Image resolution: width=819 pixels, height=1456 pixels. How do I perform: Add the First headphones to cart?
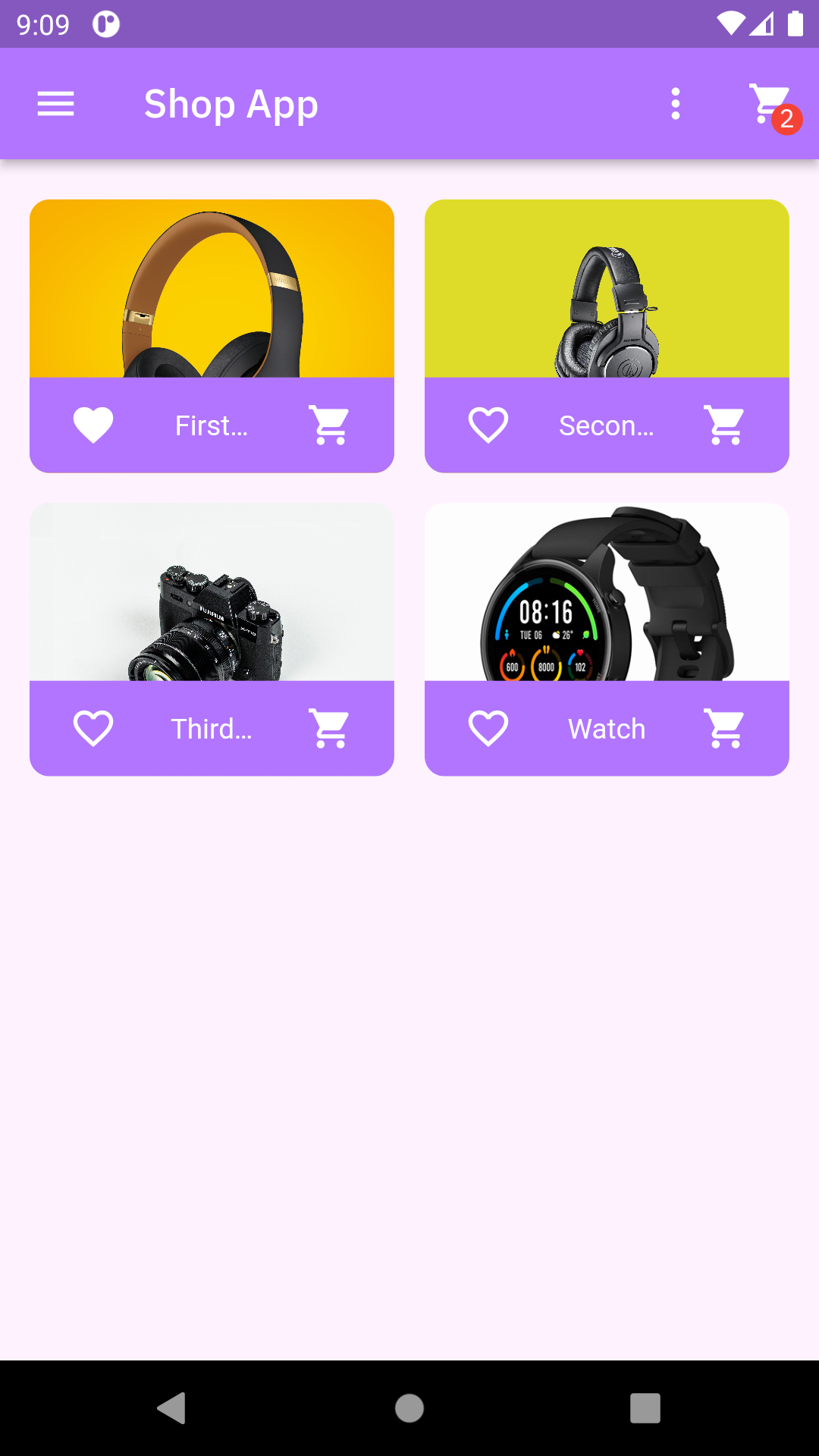[x=329, y=425]
